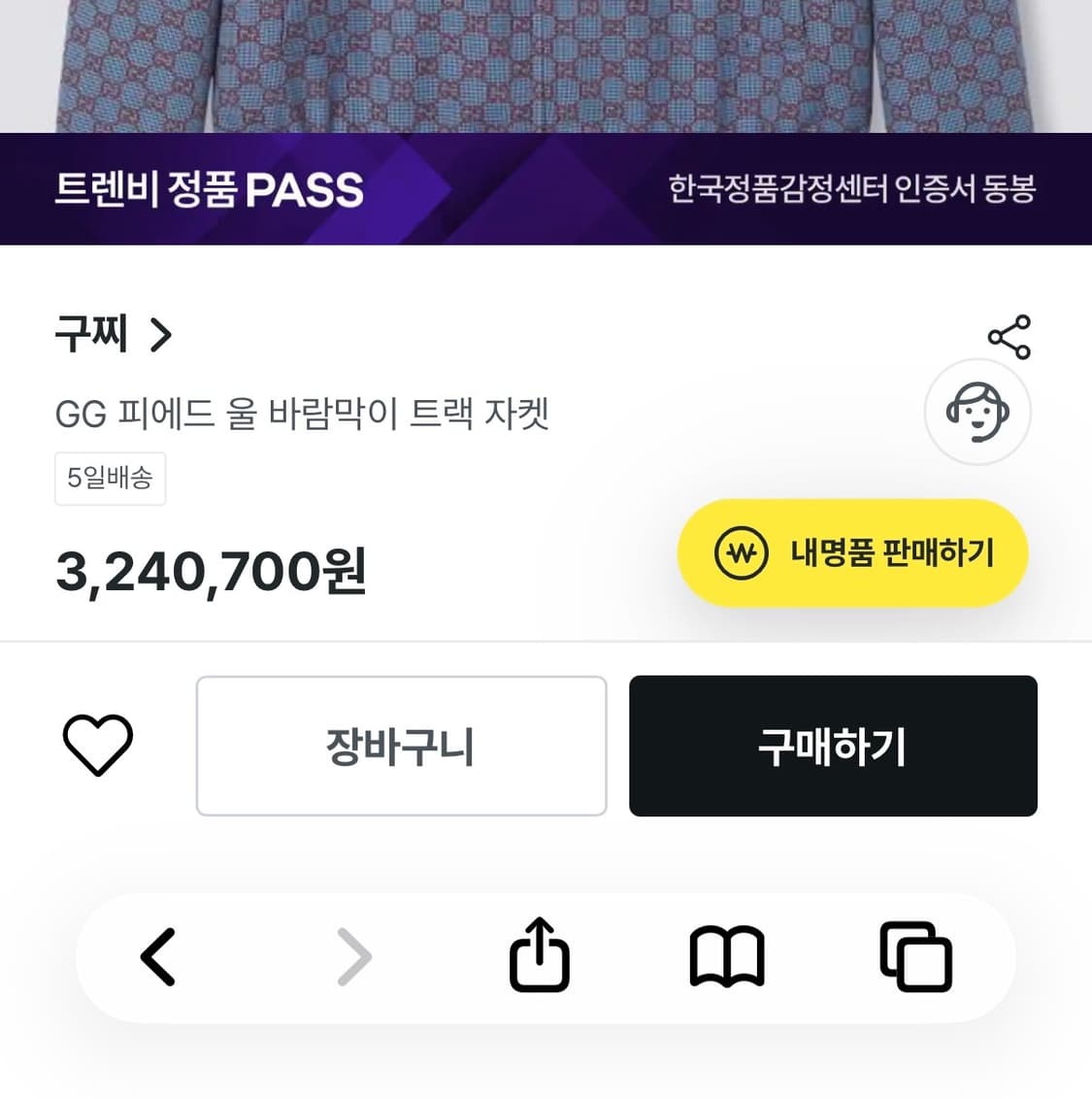This screenshot has height=1099, width=1092.
Task: Share this product via the share icon
Action: click(x=1009, y=339)
